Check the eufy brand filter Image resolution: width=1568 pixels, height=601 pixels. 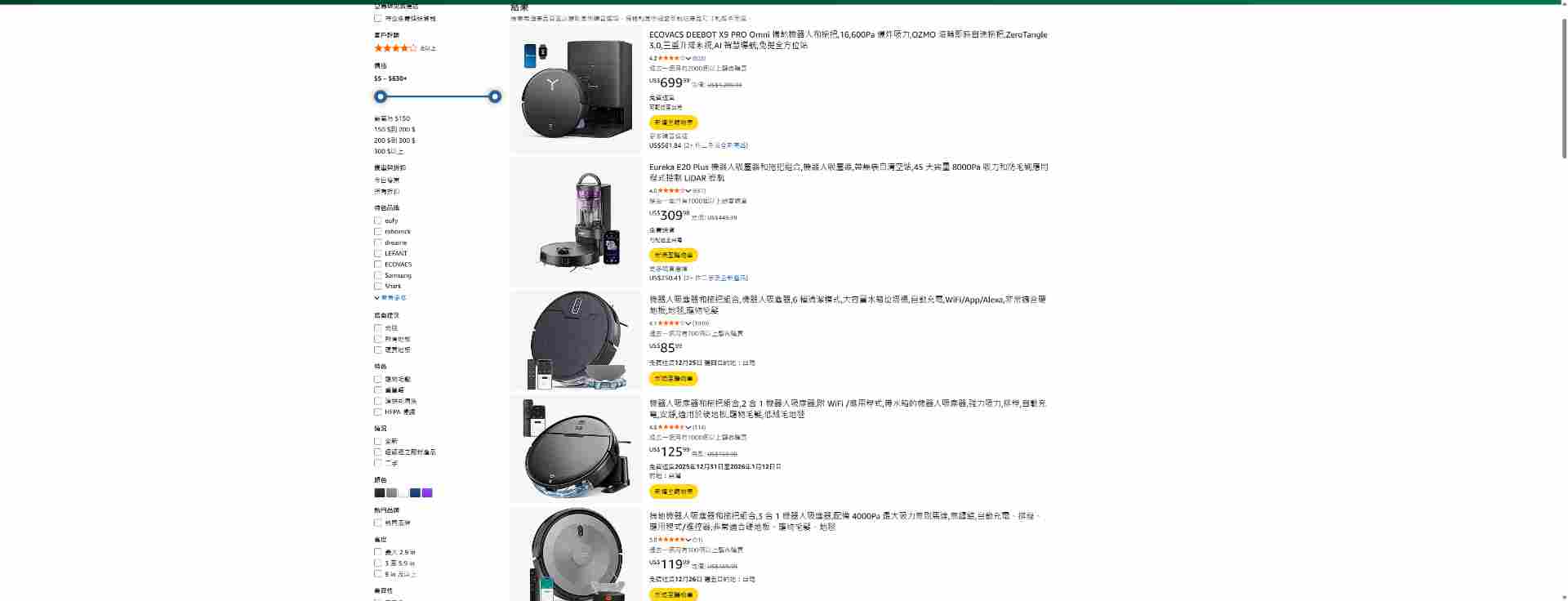coord(378,220)
